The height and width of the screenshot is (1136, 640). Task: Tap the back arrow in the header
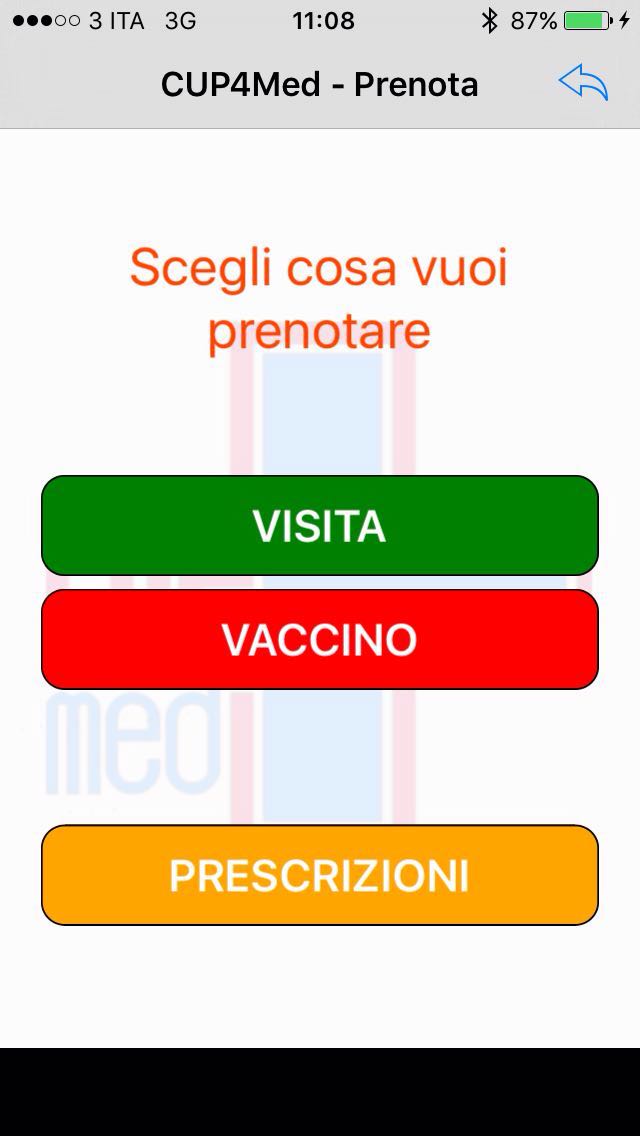583,84
